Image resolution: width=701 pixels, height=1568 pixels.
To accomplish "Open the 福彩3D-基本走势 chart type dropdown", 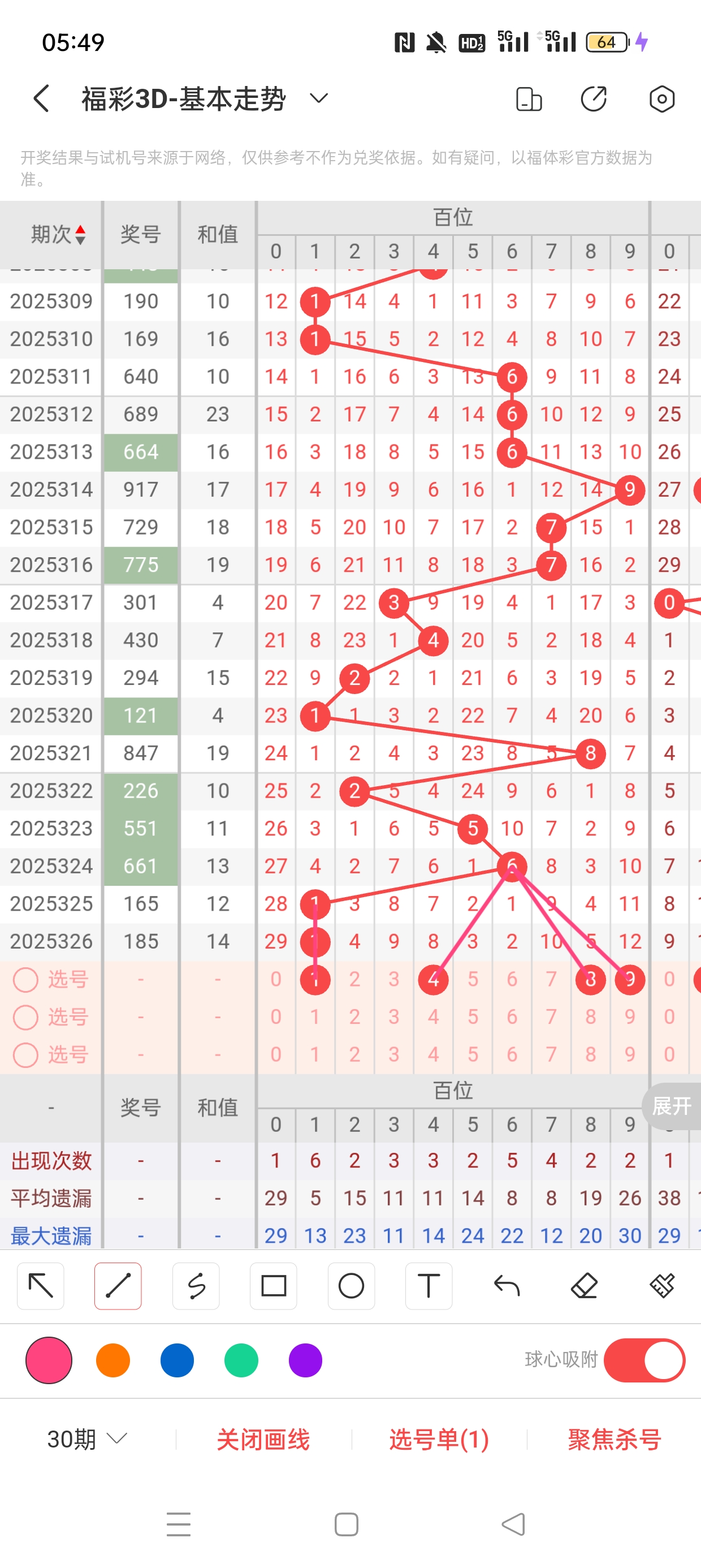I will coord(319,98).
